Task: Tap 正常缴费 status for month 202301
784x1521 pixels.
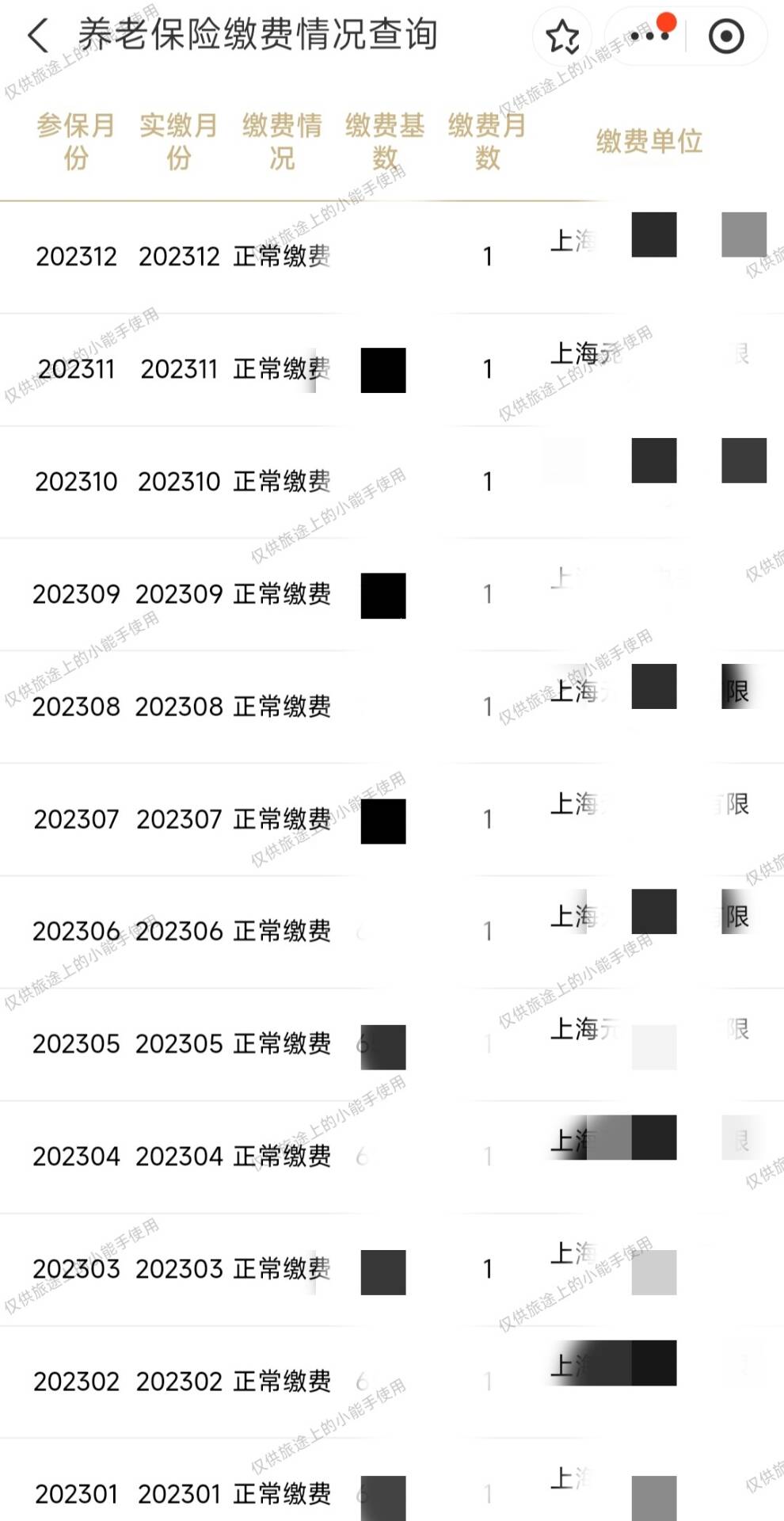Action: (x=283, y=1493)
